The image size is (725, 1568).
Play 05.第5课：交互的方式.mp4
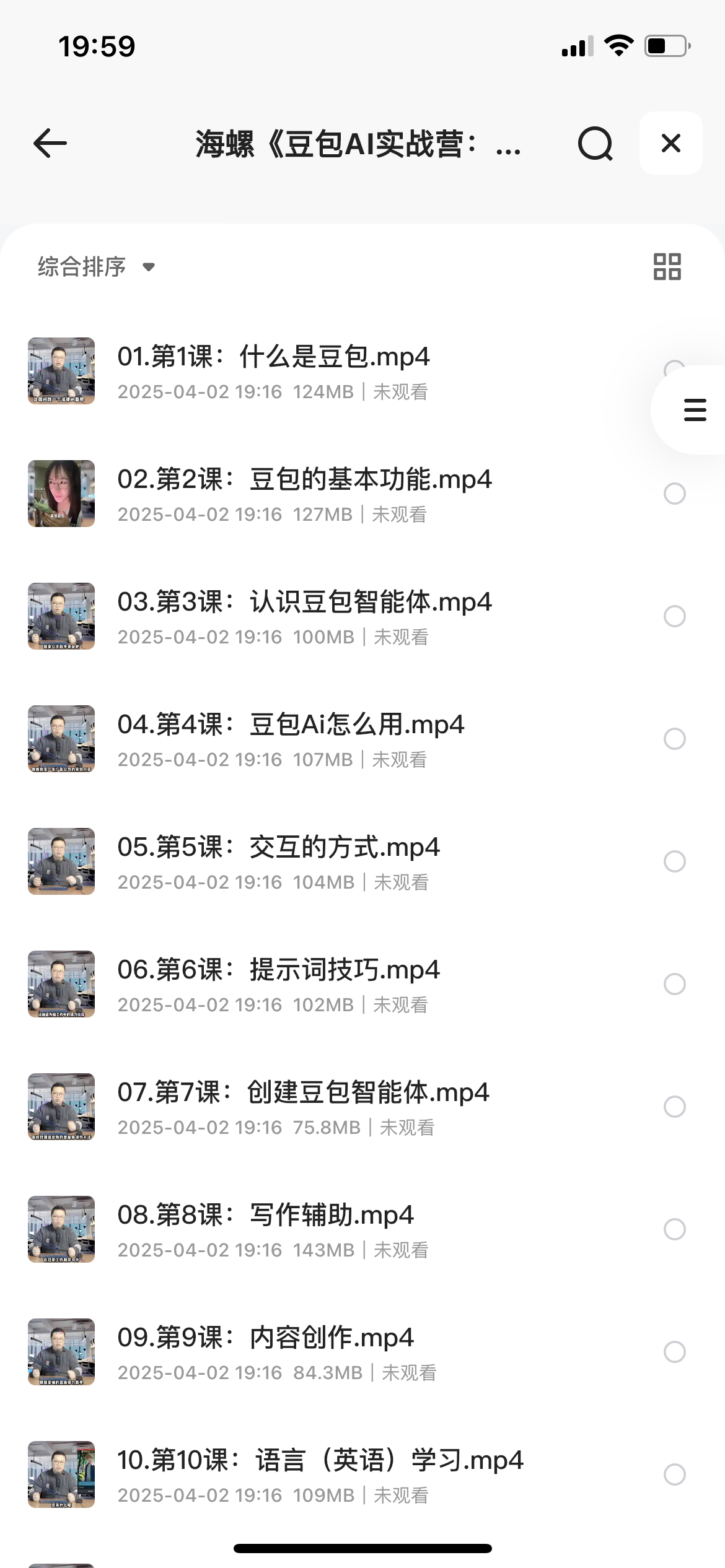(278, 848)
